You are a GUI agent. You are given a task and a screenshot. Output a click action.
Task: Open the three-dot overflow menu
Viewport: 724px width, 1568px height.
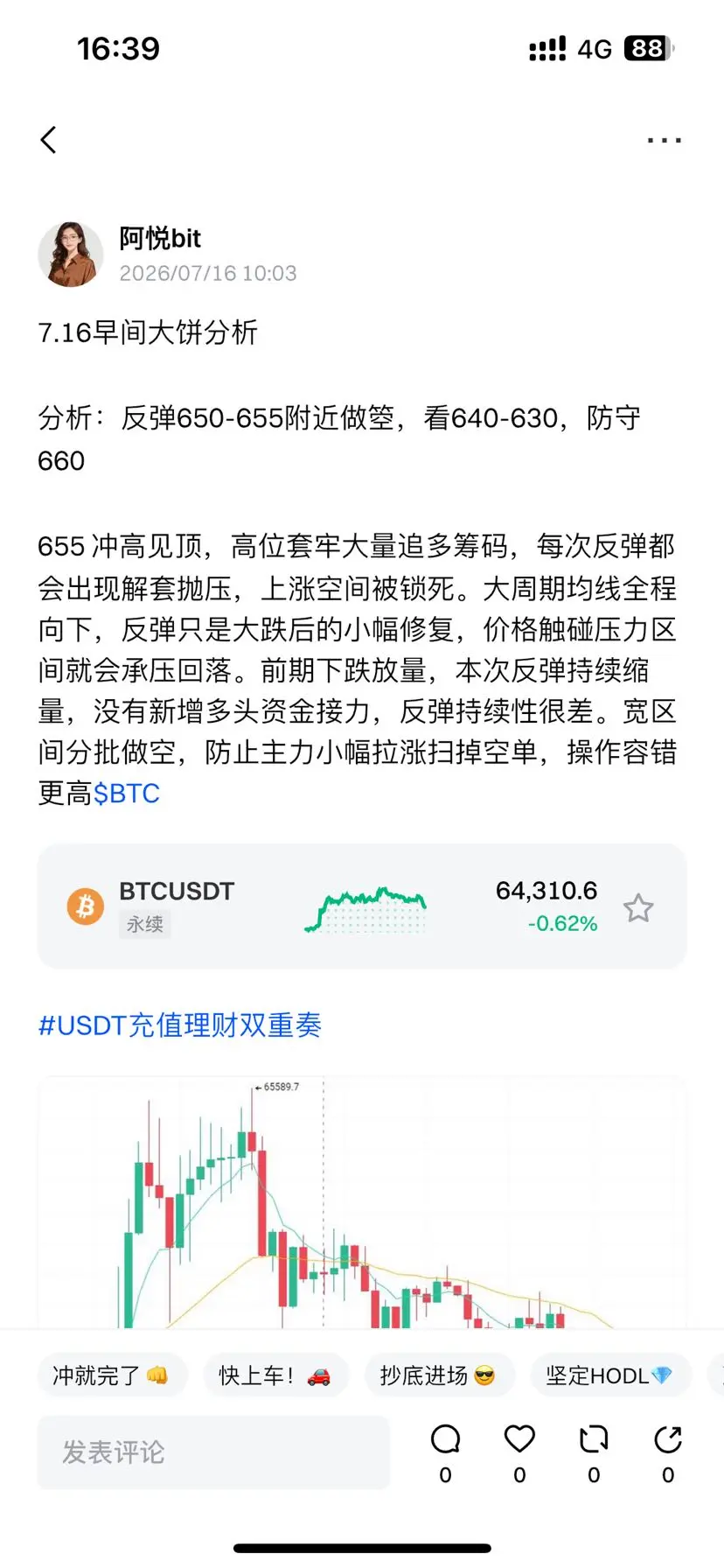coord(664,140)
